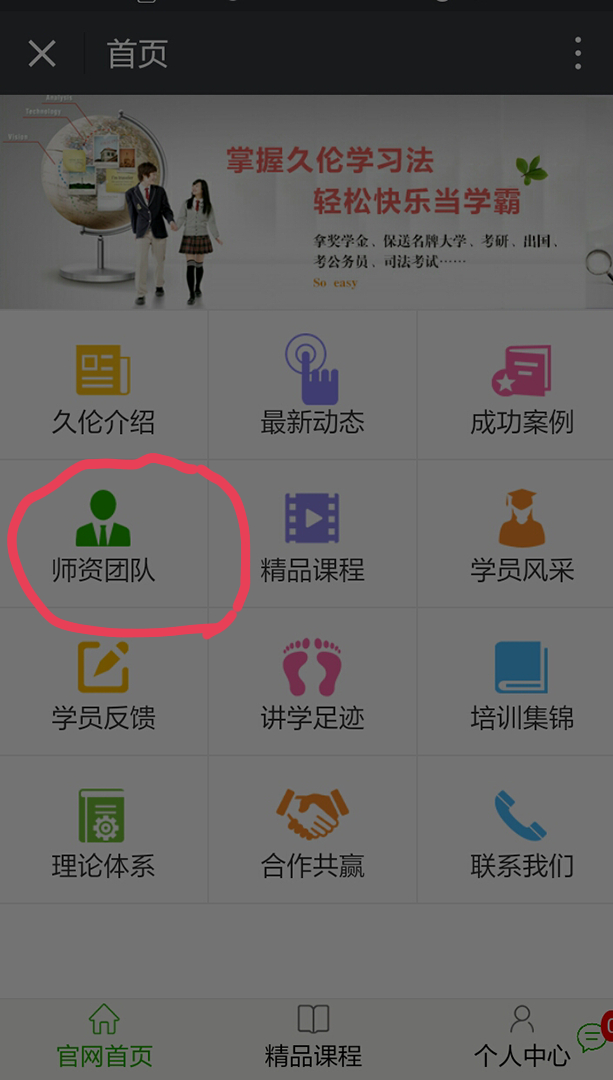The width and height of the screenshot is (613, 1080).
Task: Select 最新动态
Action: [x=312, y=385]
